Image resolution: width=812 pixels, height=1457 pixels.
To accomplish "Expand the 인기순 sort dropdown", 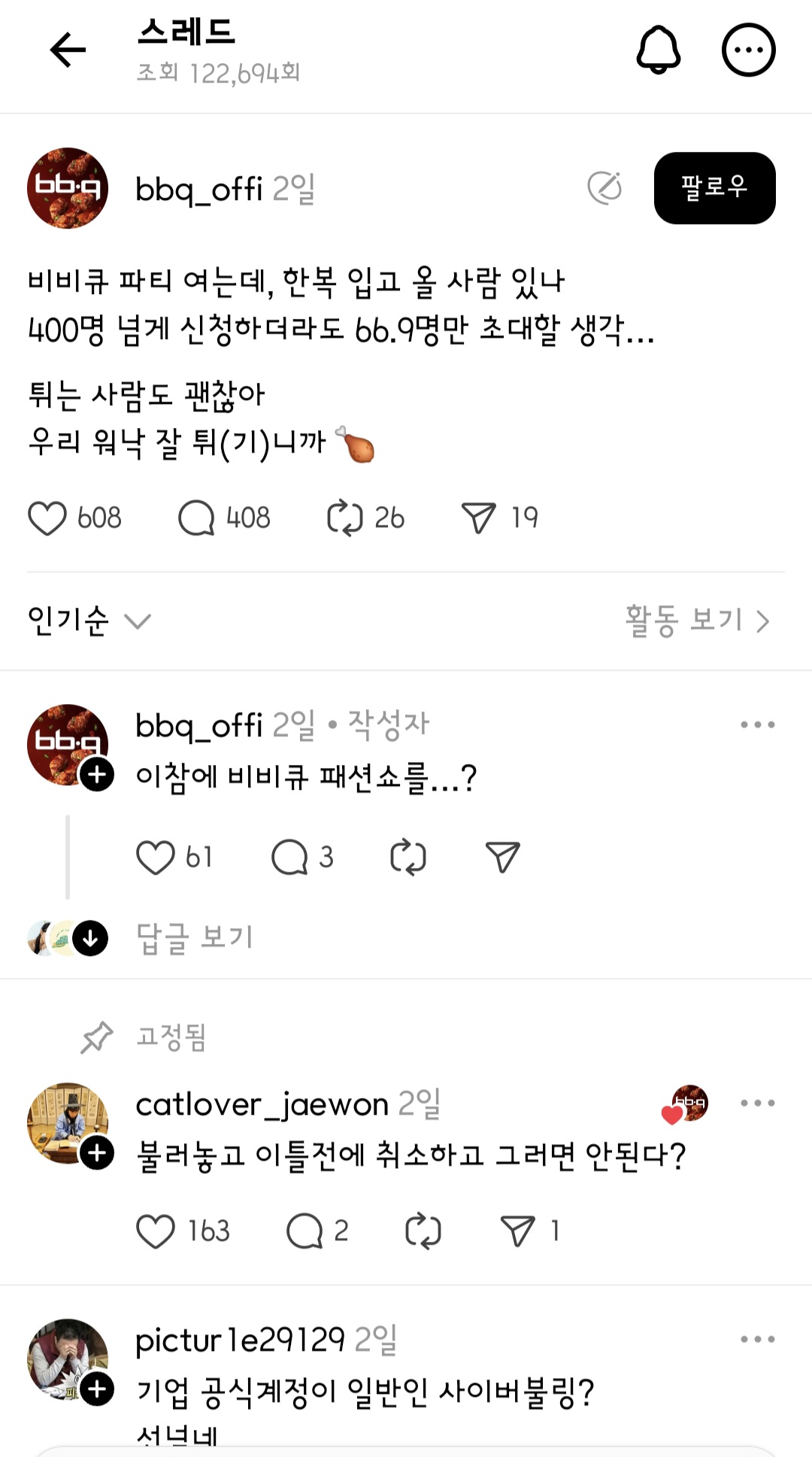I will (89, 621).
